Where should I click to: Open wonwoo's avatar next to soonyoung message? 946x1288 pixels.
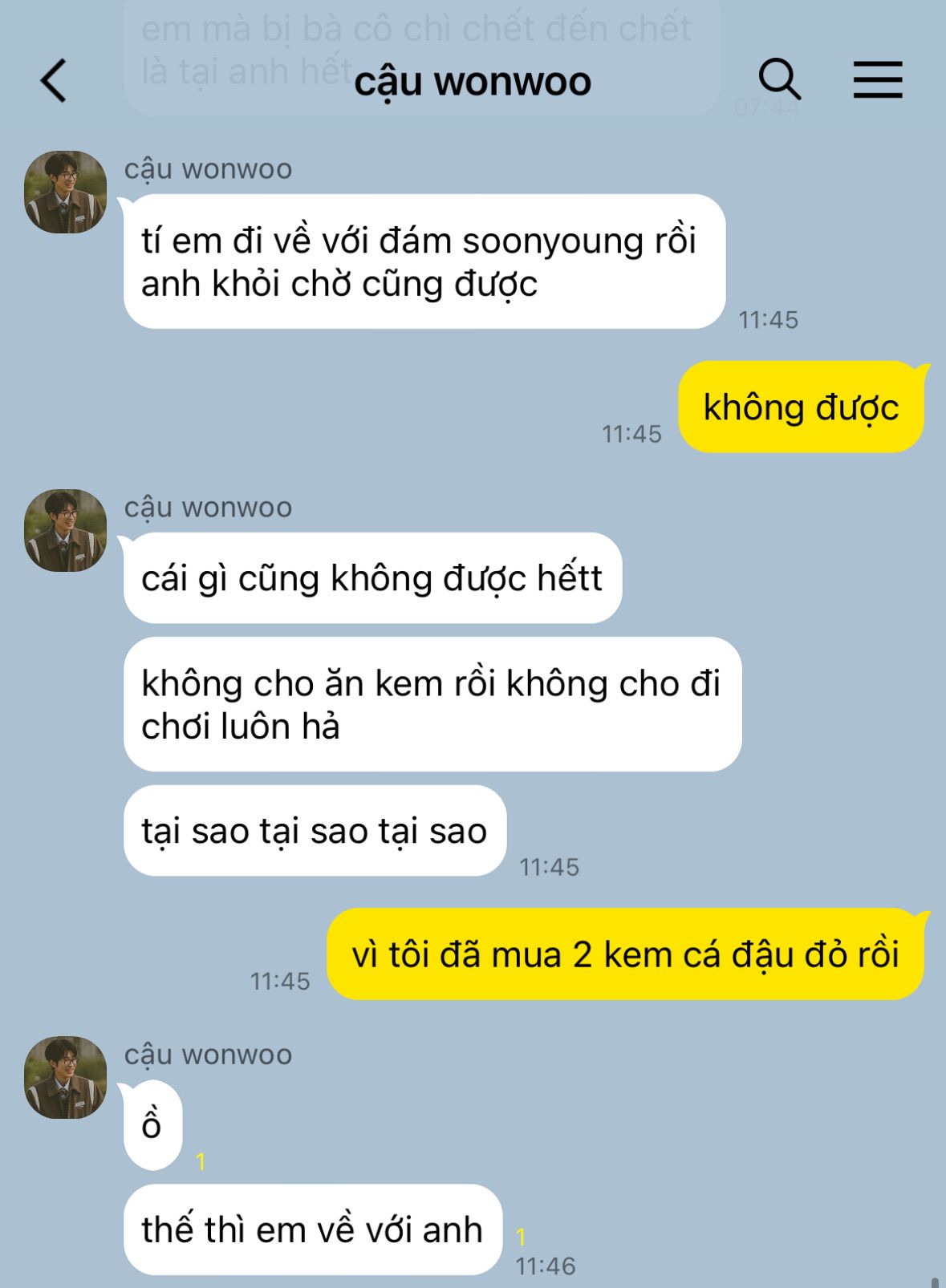coord(66,192)
